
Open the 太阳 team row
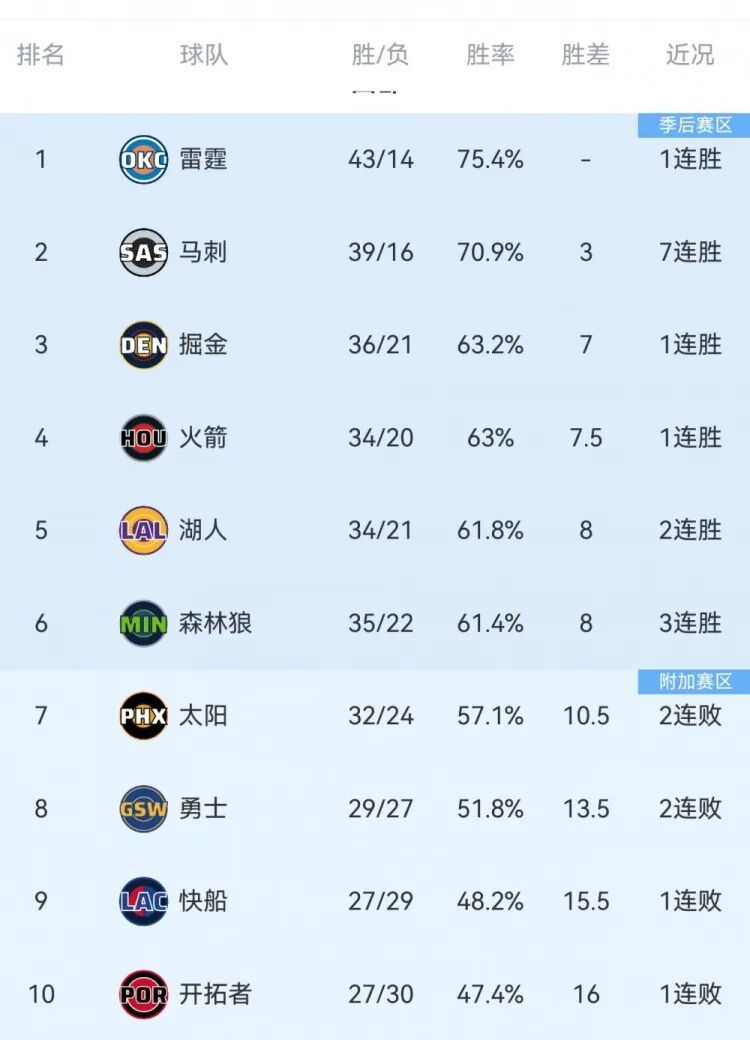[x=375, y=716]
